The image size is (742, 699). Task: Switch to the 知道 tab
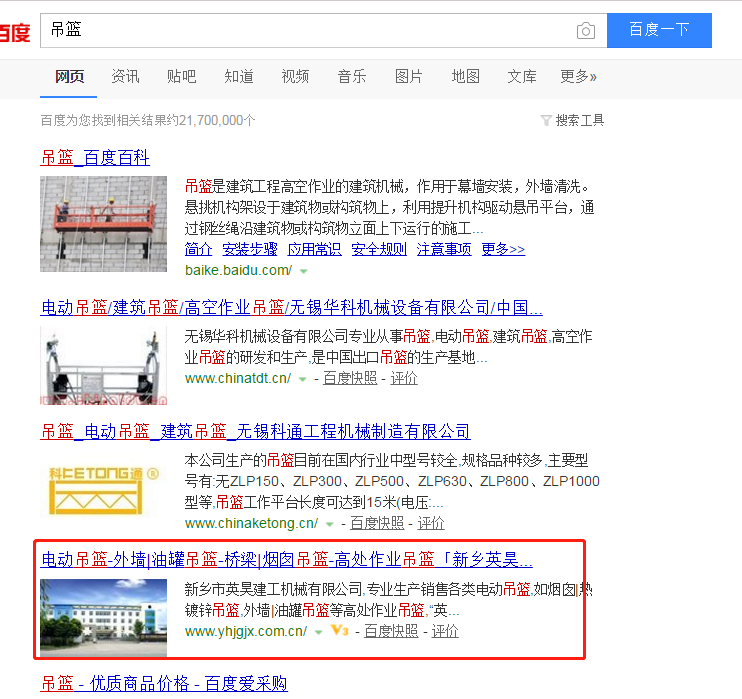[x=238, y=76]
